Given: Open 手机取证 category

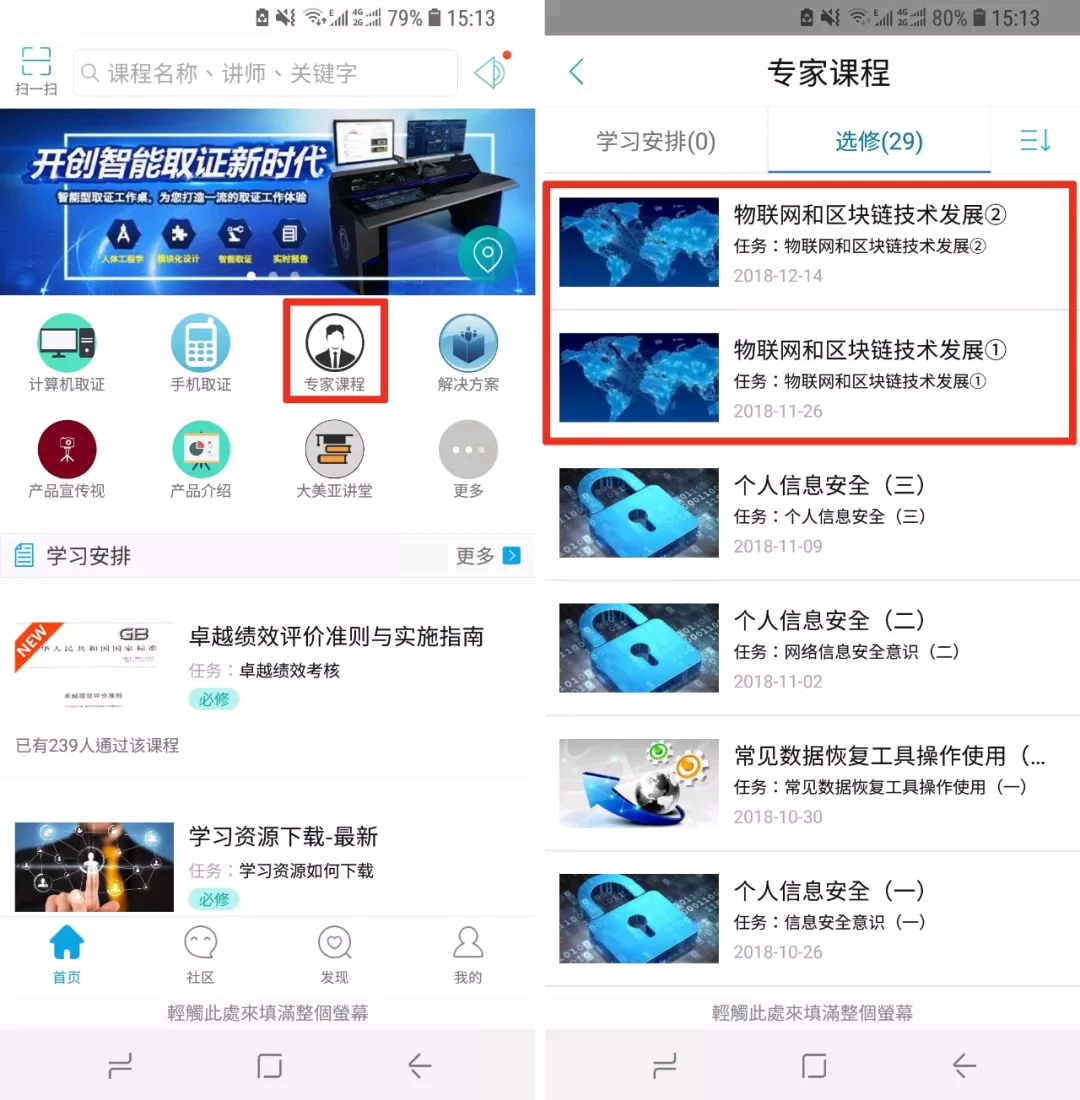Looking at the screenshot, I should pyautogui.click(x=200, y=353).
